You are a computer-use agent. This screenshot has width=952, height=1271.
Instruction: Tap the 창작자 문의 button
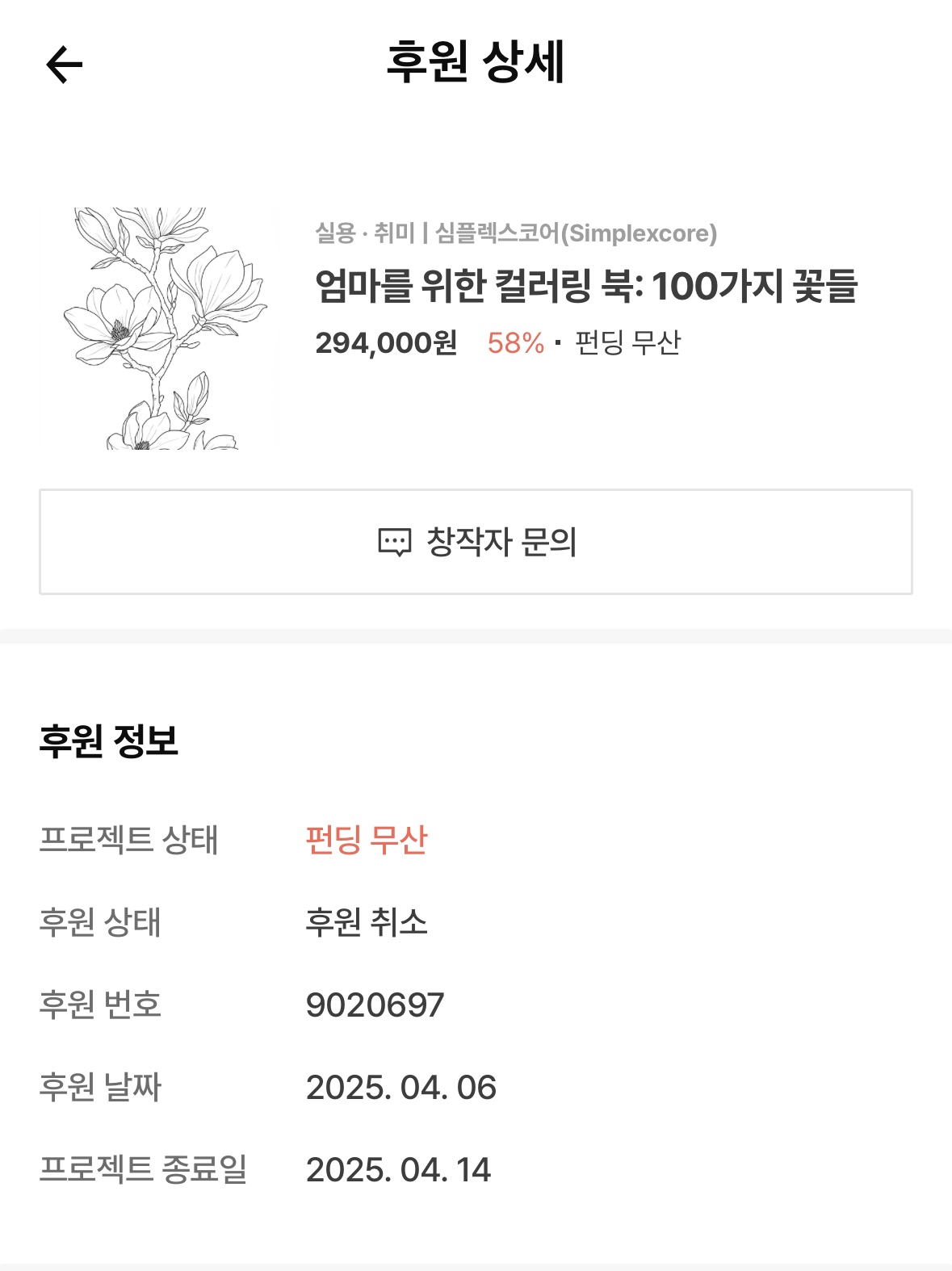coord(476,542)
